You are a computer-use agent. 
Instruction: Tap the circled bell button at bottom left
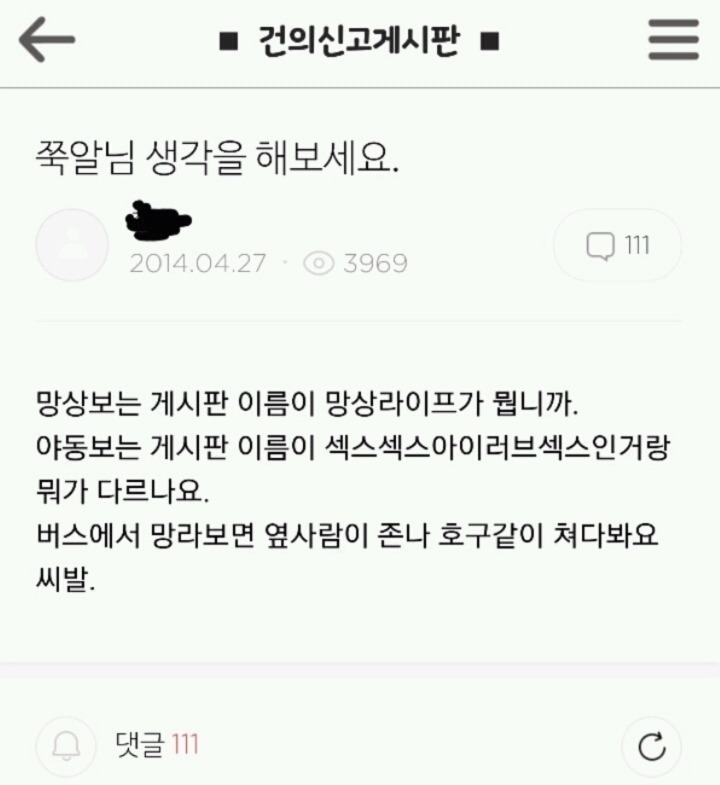(x=64, y=744)
